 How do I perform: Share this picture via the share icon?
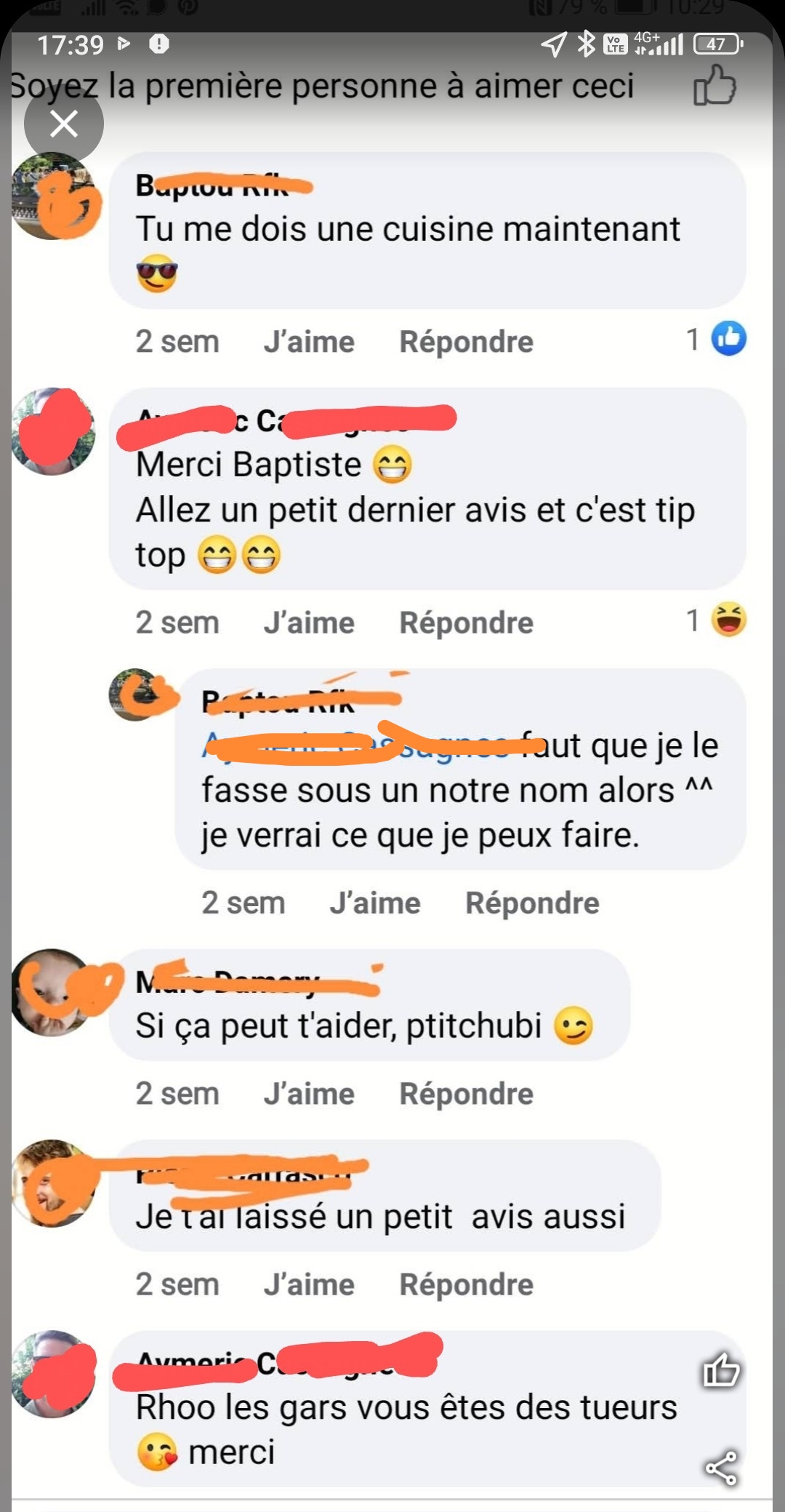721,1468
